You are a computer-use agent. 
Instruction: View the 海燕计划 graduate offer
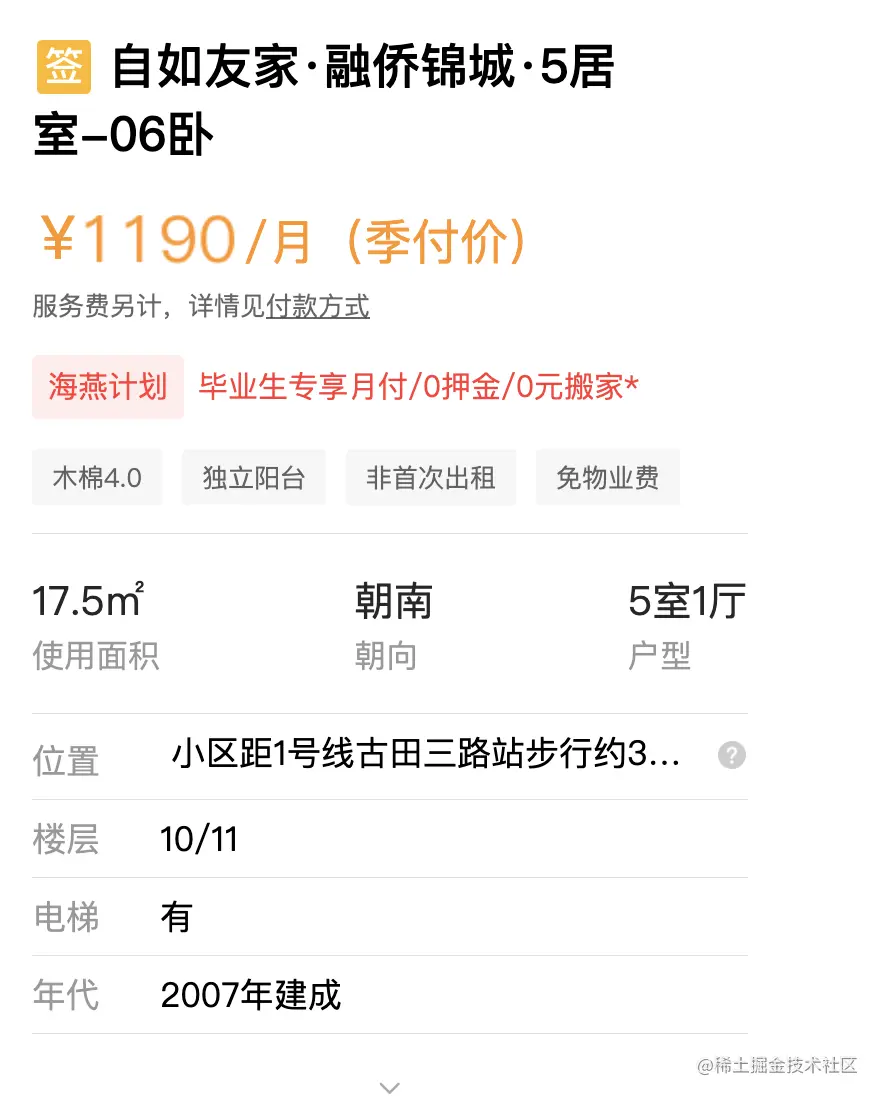(x=108, y=387)
